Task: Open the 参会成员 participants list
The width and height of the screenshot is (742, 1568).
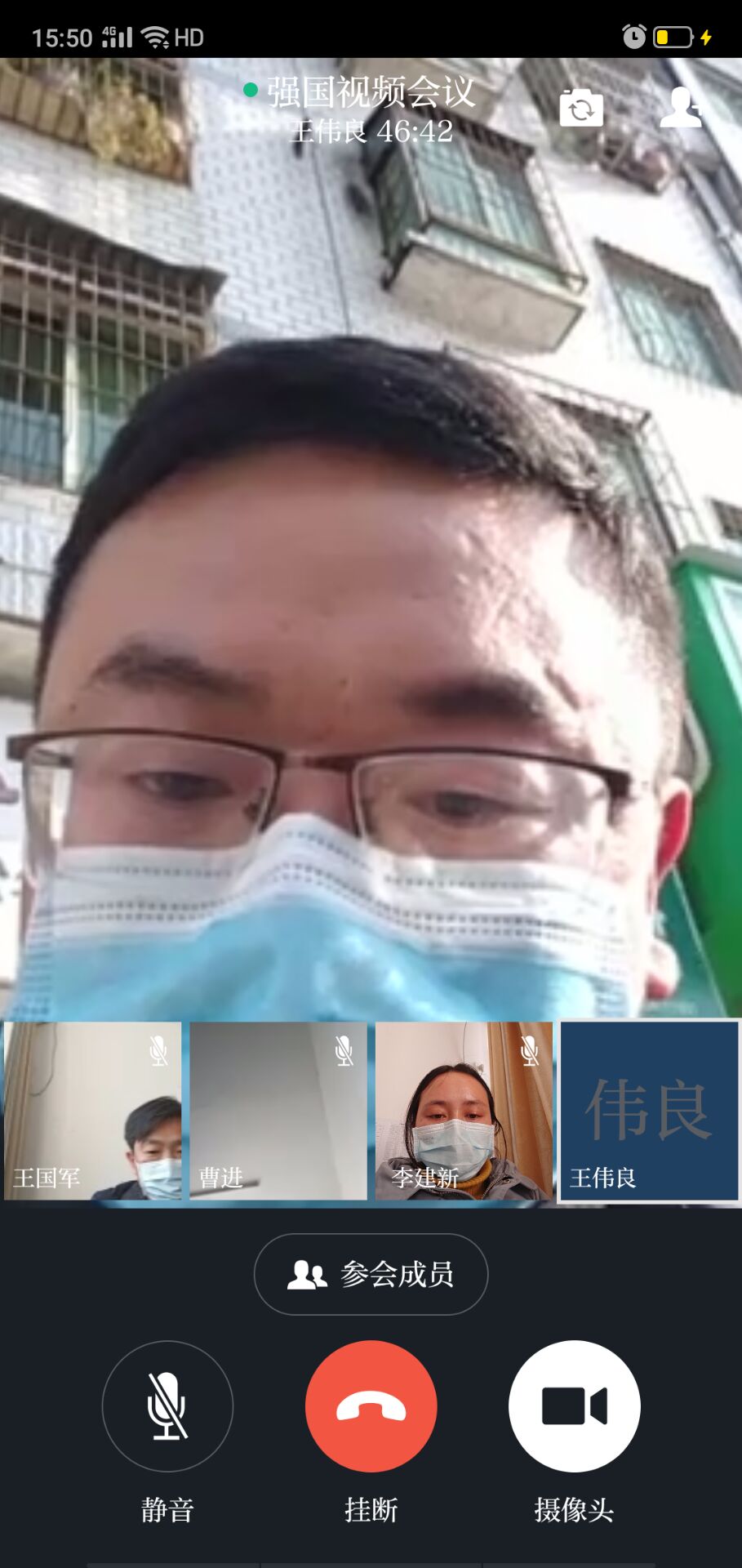Action: (371, 1274)
